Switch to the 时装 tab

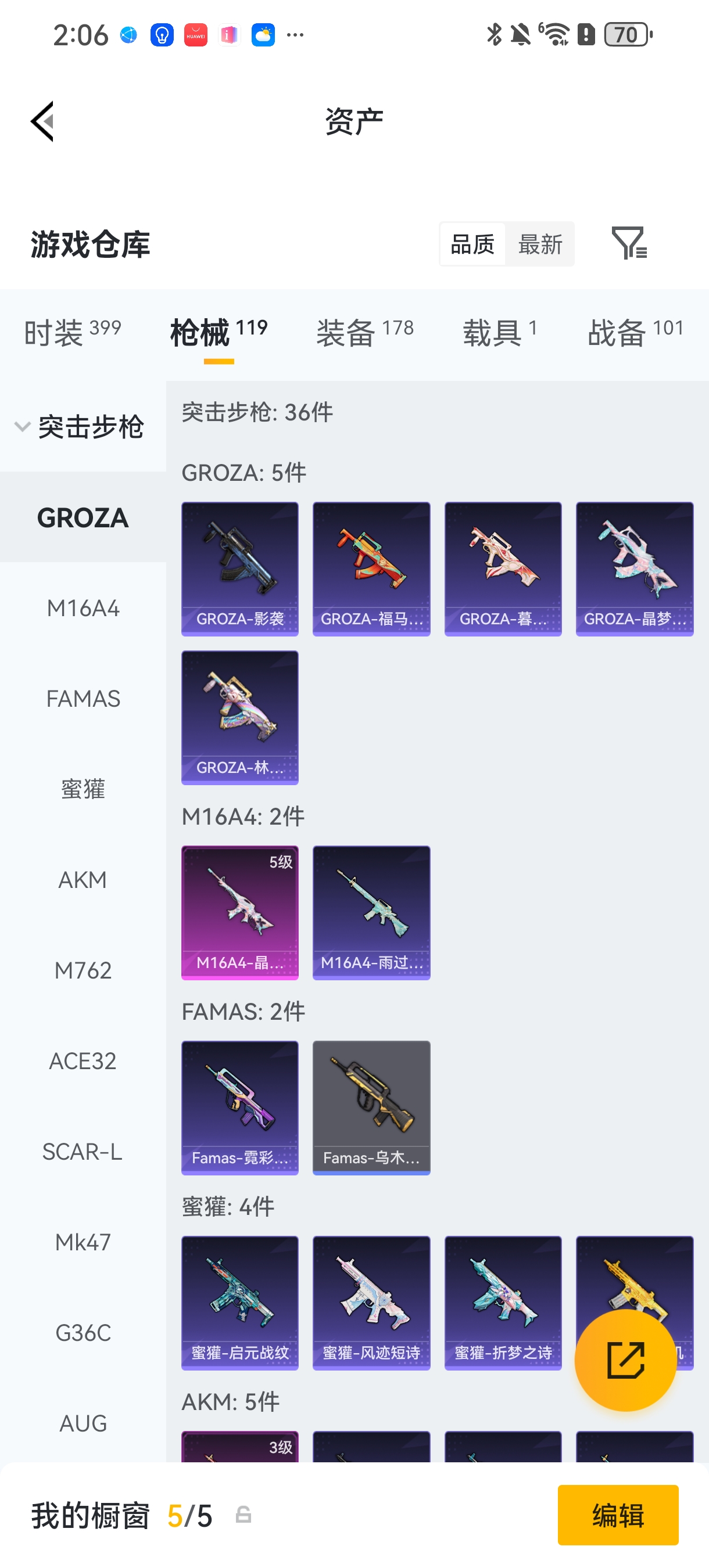pos(72,332)
